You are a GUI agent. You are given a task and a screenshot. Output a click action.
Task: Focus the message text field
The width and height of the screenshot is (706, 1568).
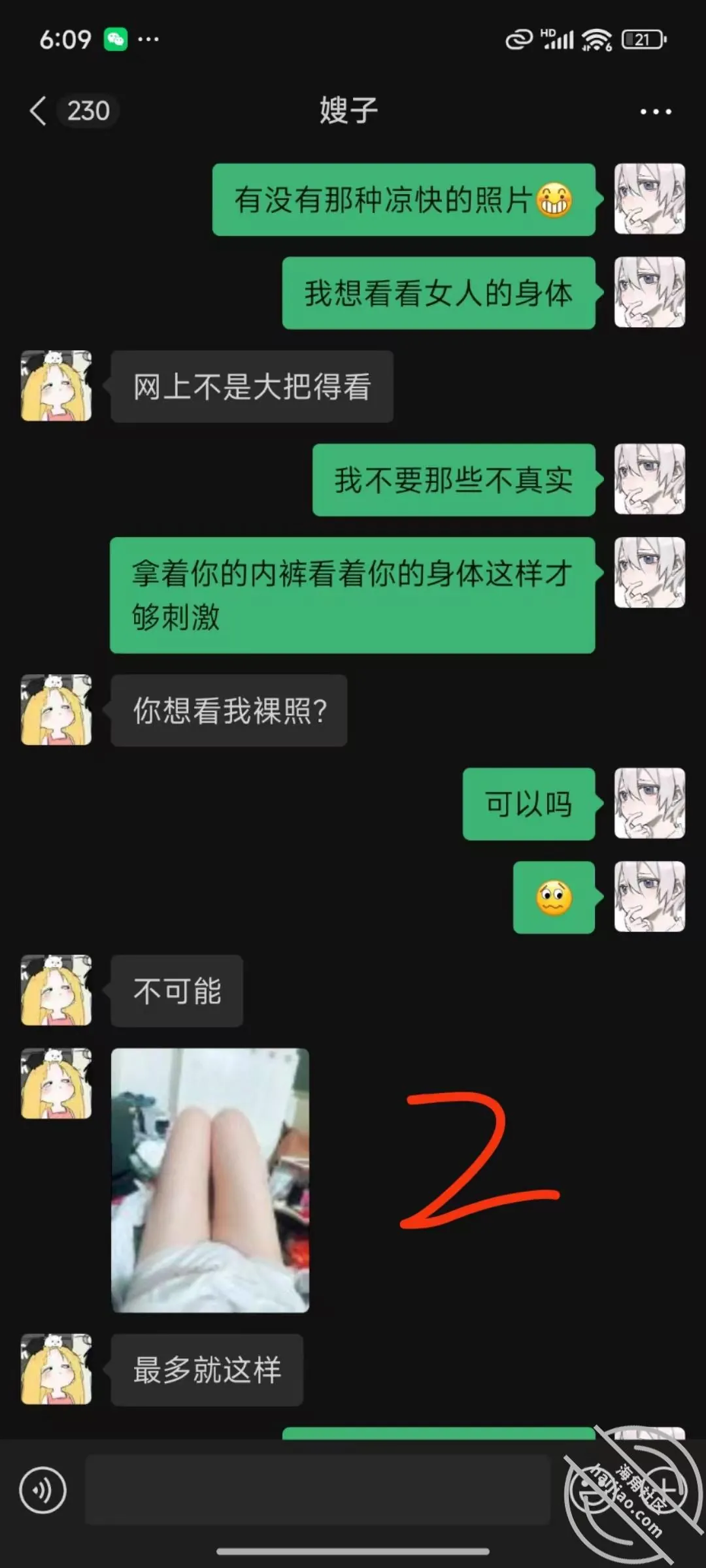coord(317,1490)
